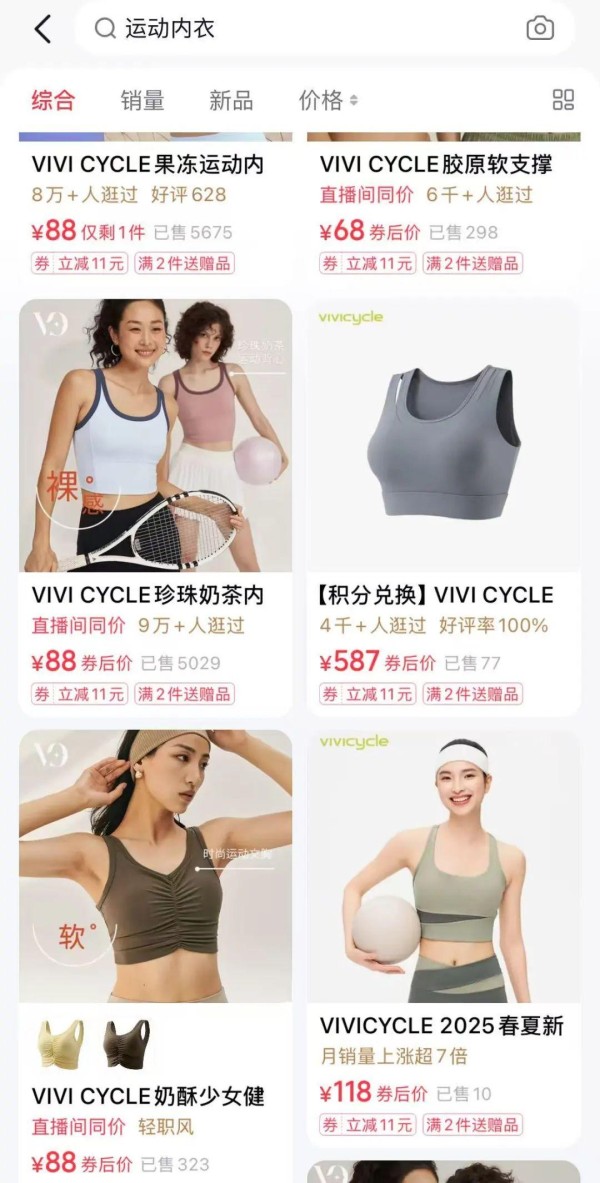Sort results by 销量
This screenshot has width=600, height=1183.
[142, 100]
